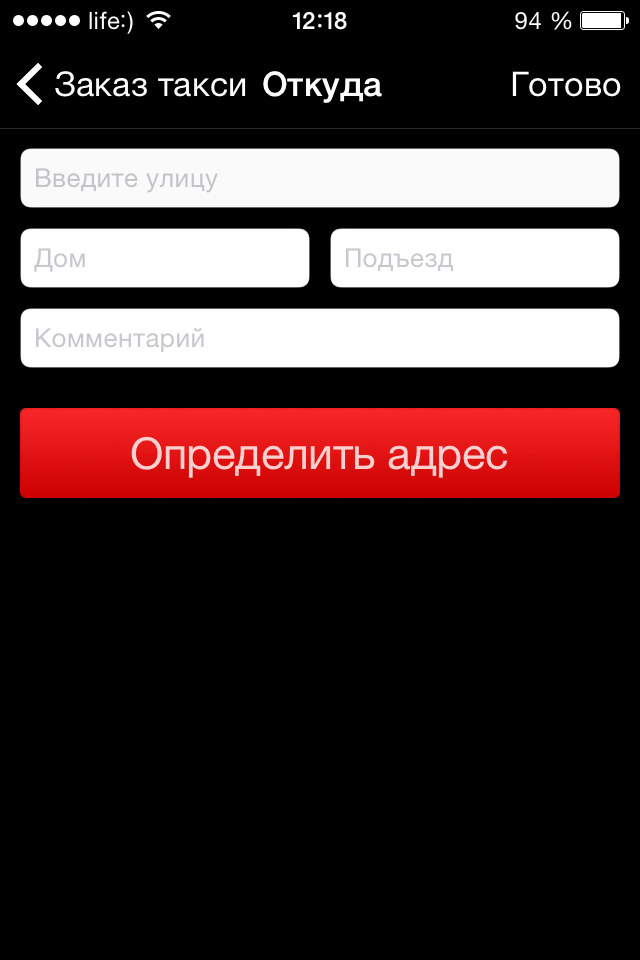Viewport: 640px width, 960px height.
Task: Tap the Подъезд entrance field
Action: click(475, 258)
